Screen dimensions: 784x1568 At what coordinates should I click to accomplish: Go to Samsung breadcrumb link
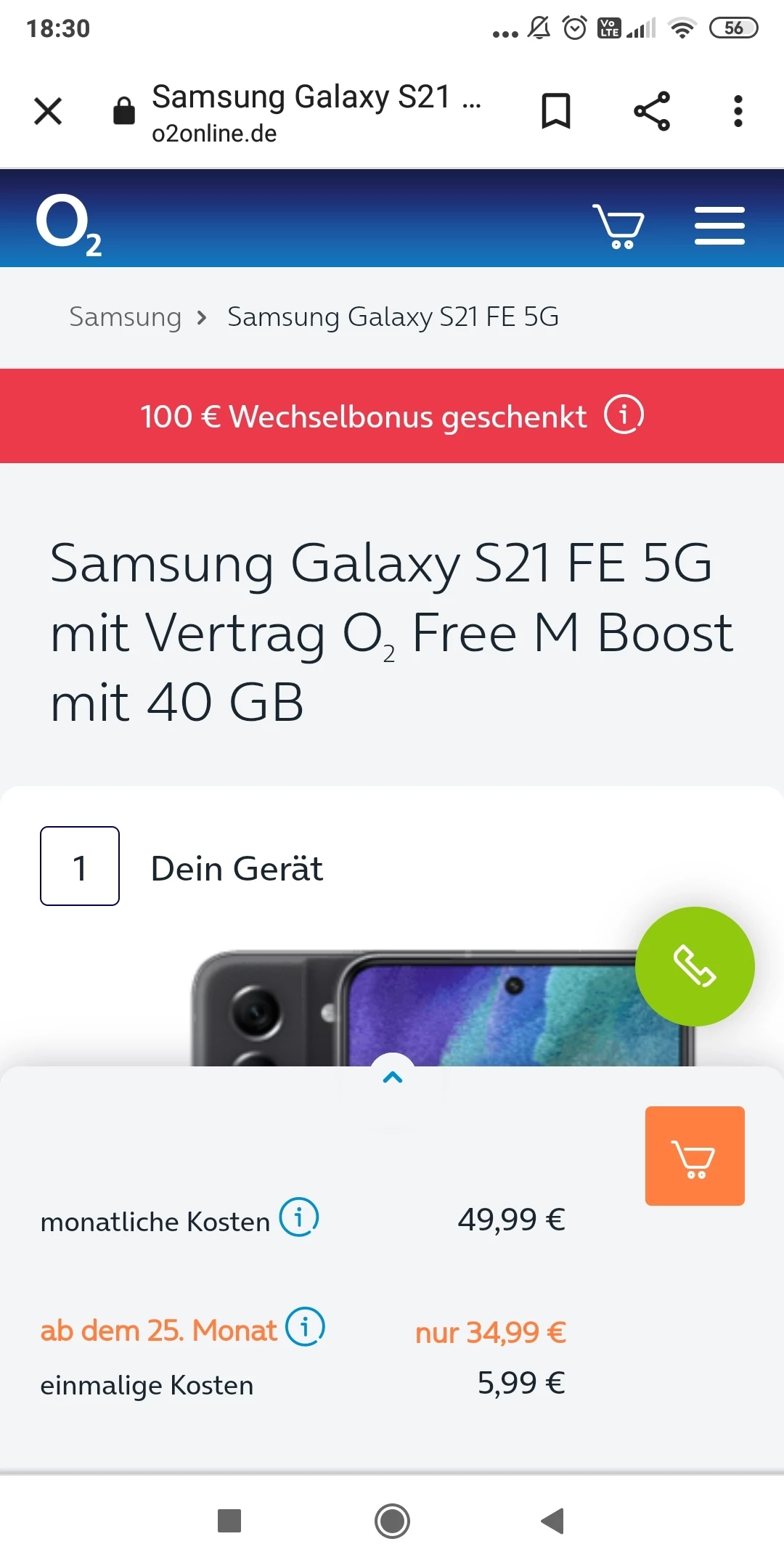pyautogui.click(x=125, y=317)
